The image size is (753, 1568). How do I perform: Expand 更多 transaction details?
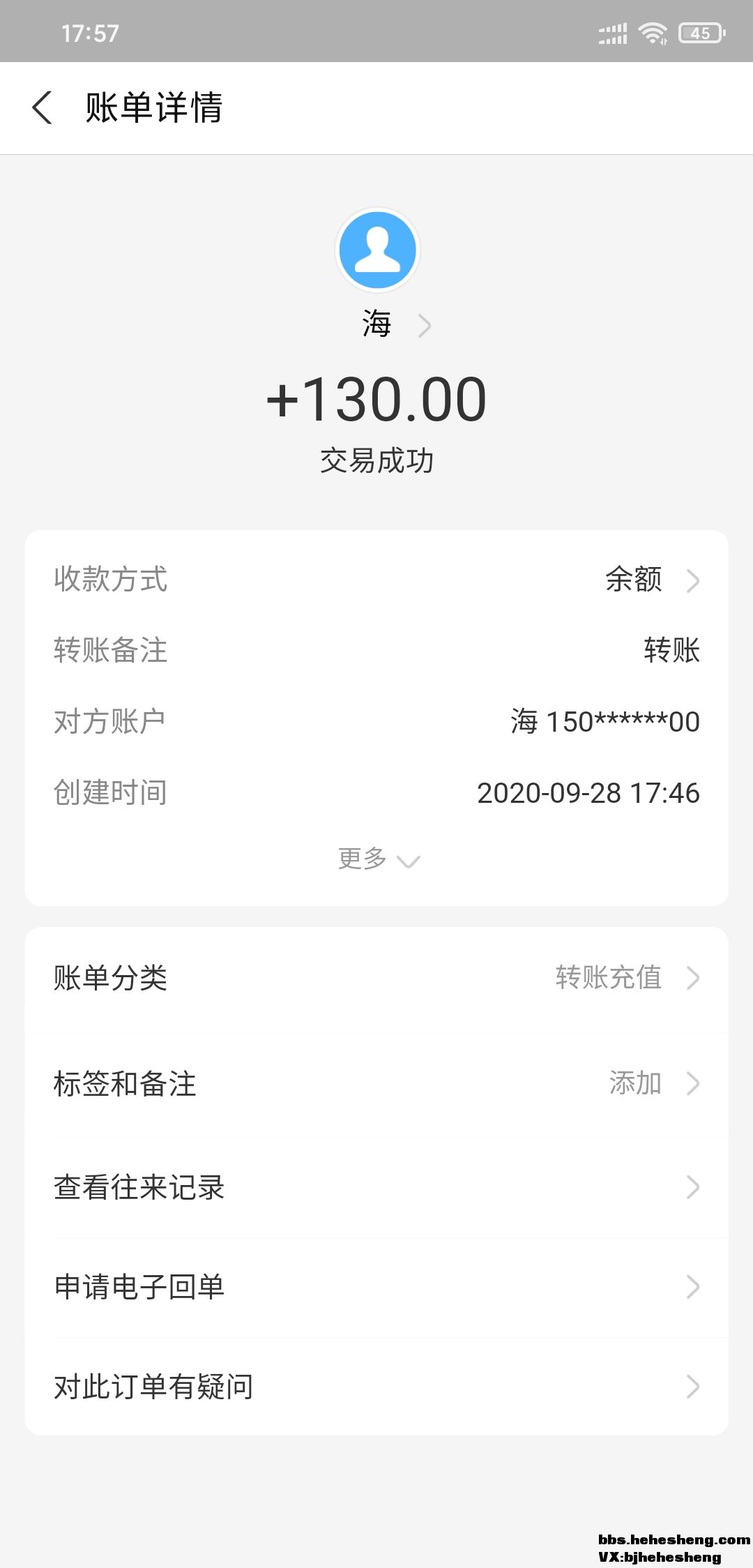click(378, 859)
